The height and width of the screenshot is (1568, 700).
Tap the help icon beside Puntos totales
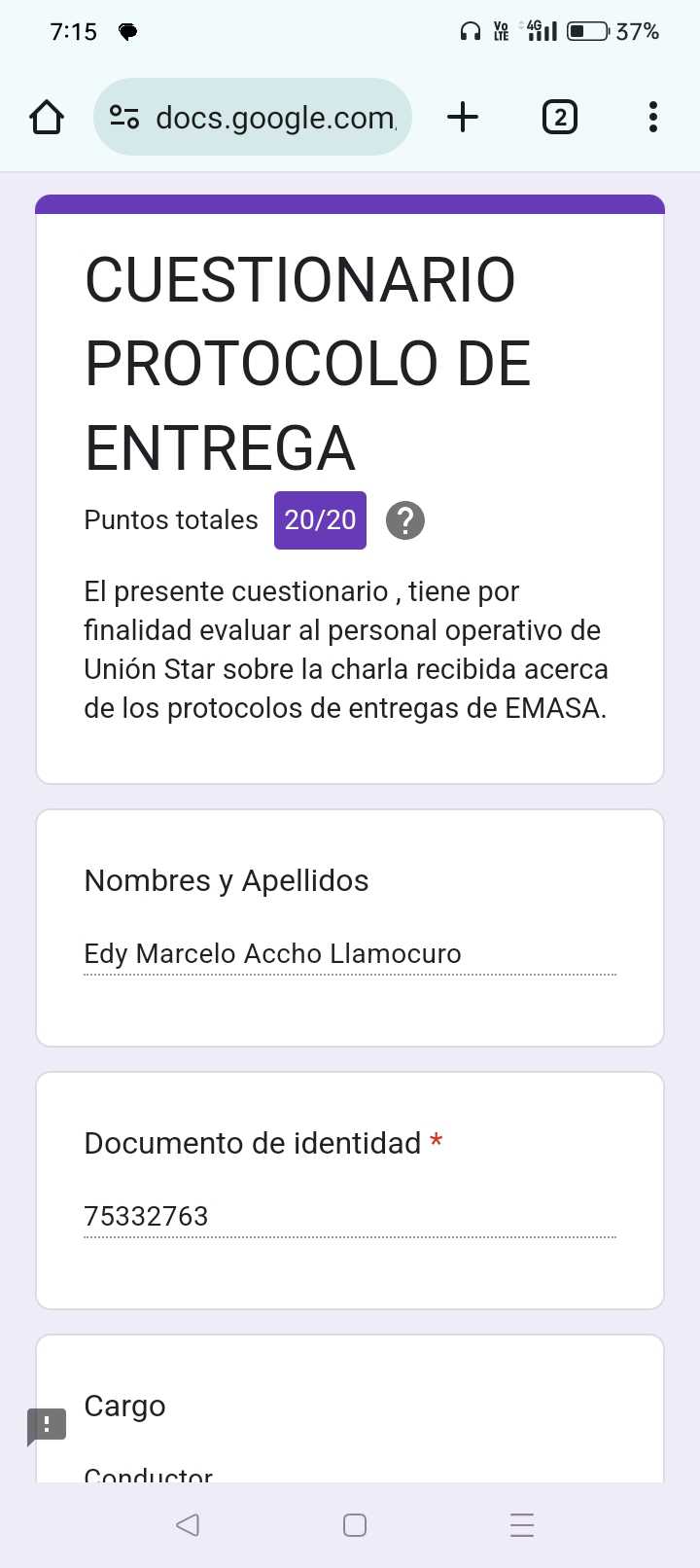(x=405, y=520)
